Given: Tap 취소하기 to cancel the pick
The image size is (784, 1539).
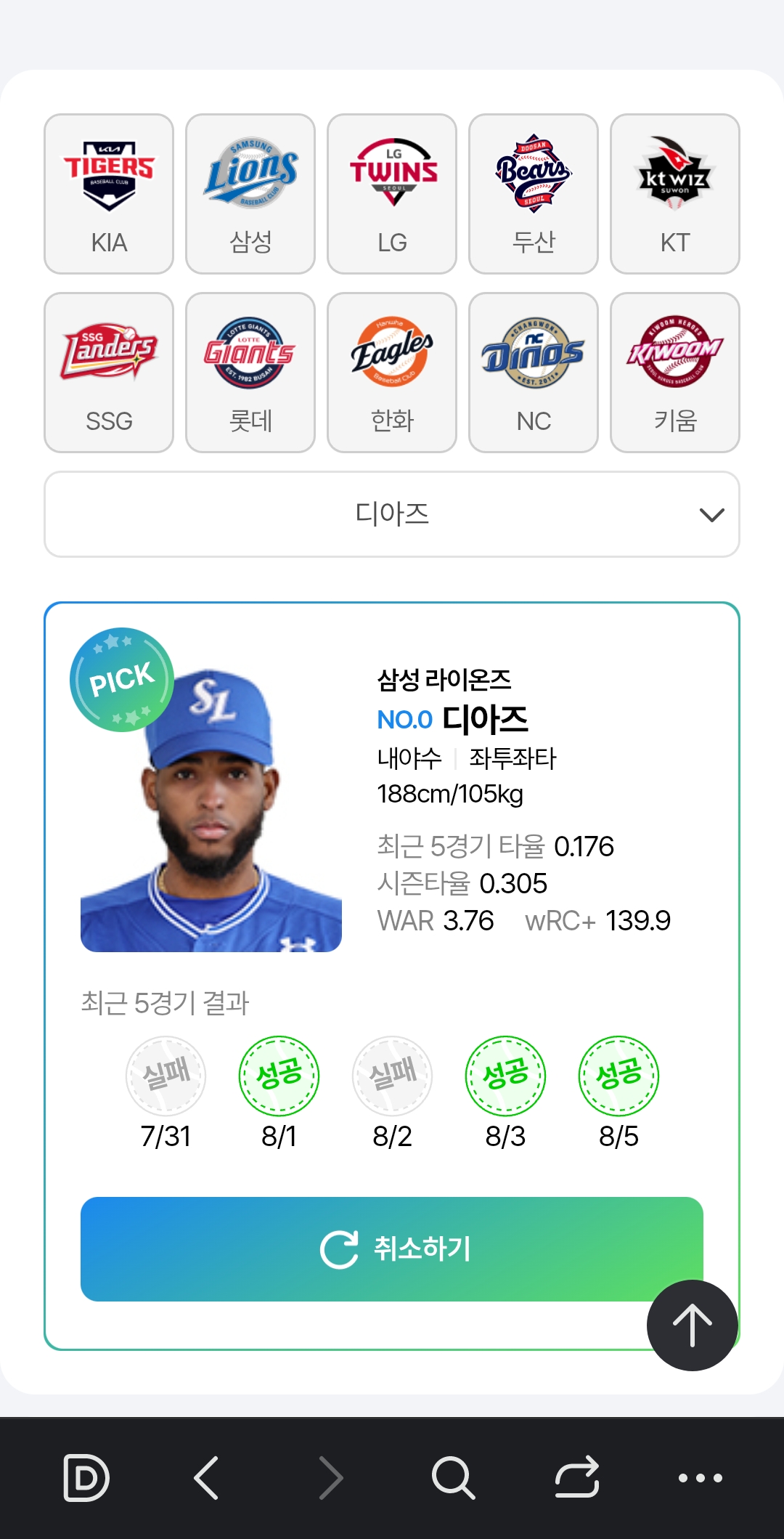Looking at the screenshot, I should pyautogui.click(x=392, y=1249).
